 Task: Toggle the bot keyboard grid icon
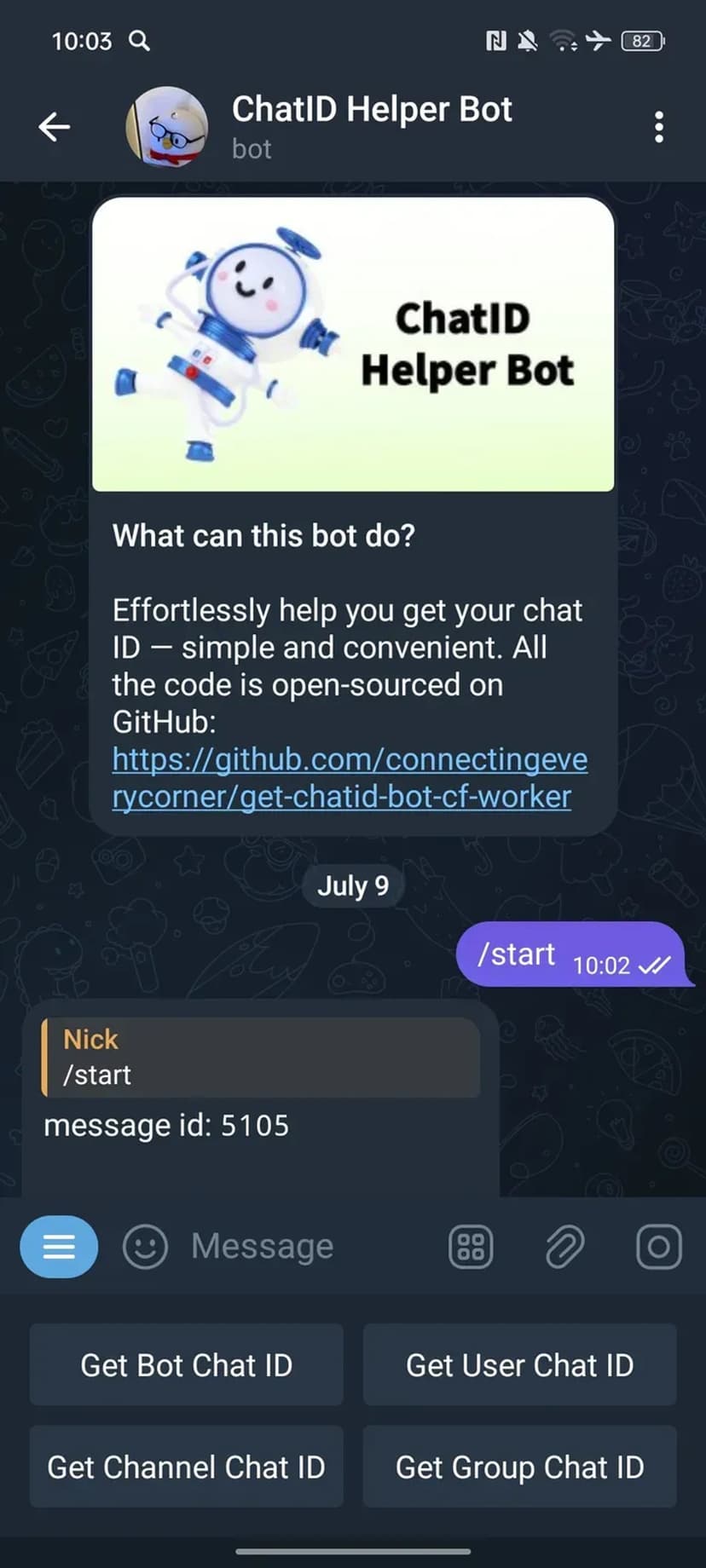(x=471, y=1247)
